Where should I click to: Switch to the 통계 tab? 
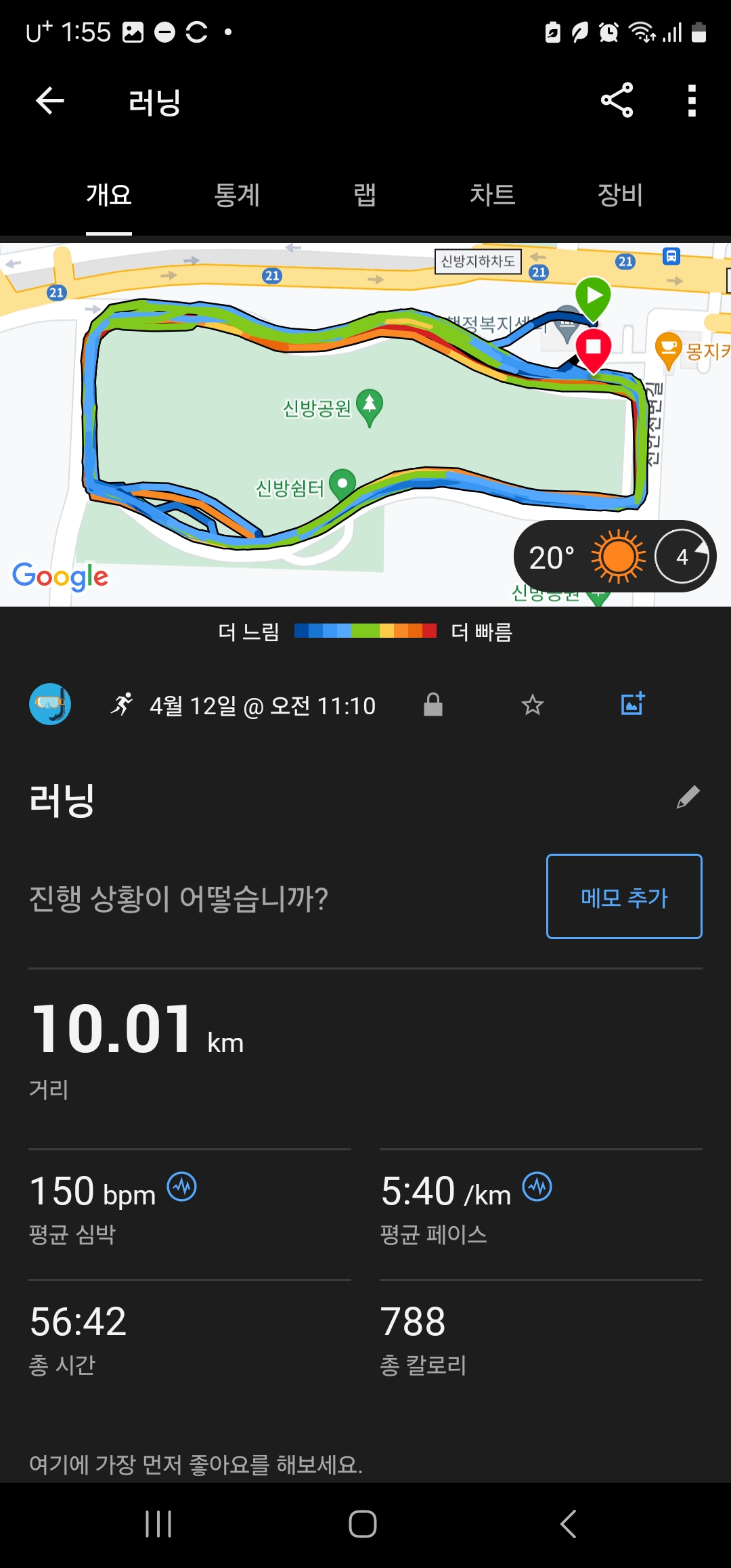tap(237, 195)
